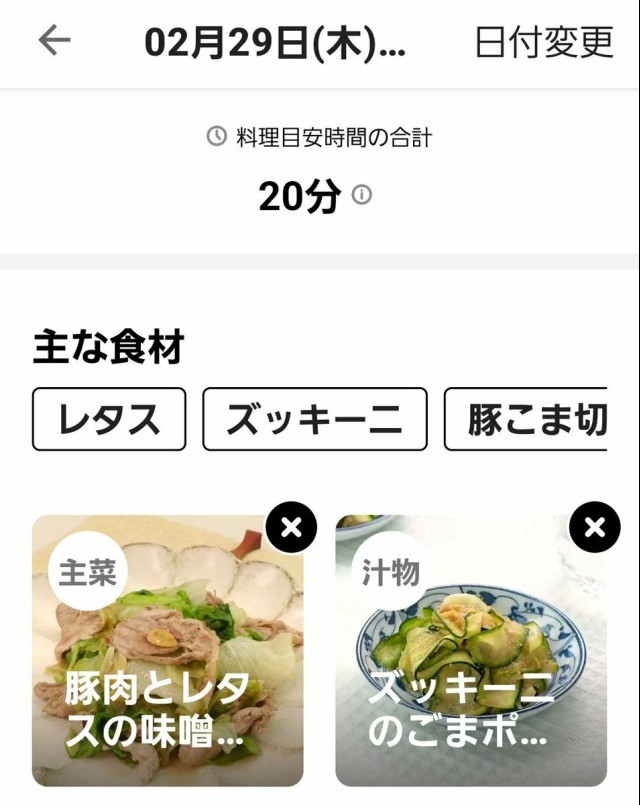Tap 日付変更 to change the date
This screenshot has width=640, height=805.
(x=543, y=42)
